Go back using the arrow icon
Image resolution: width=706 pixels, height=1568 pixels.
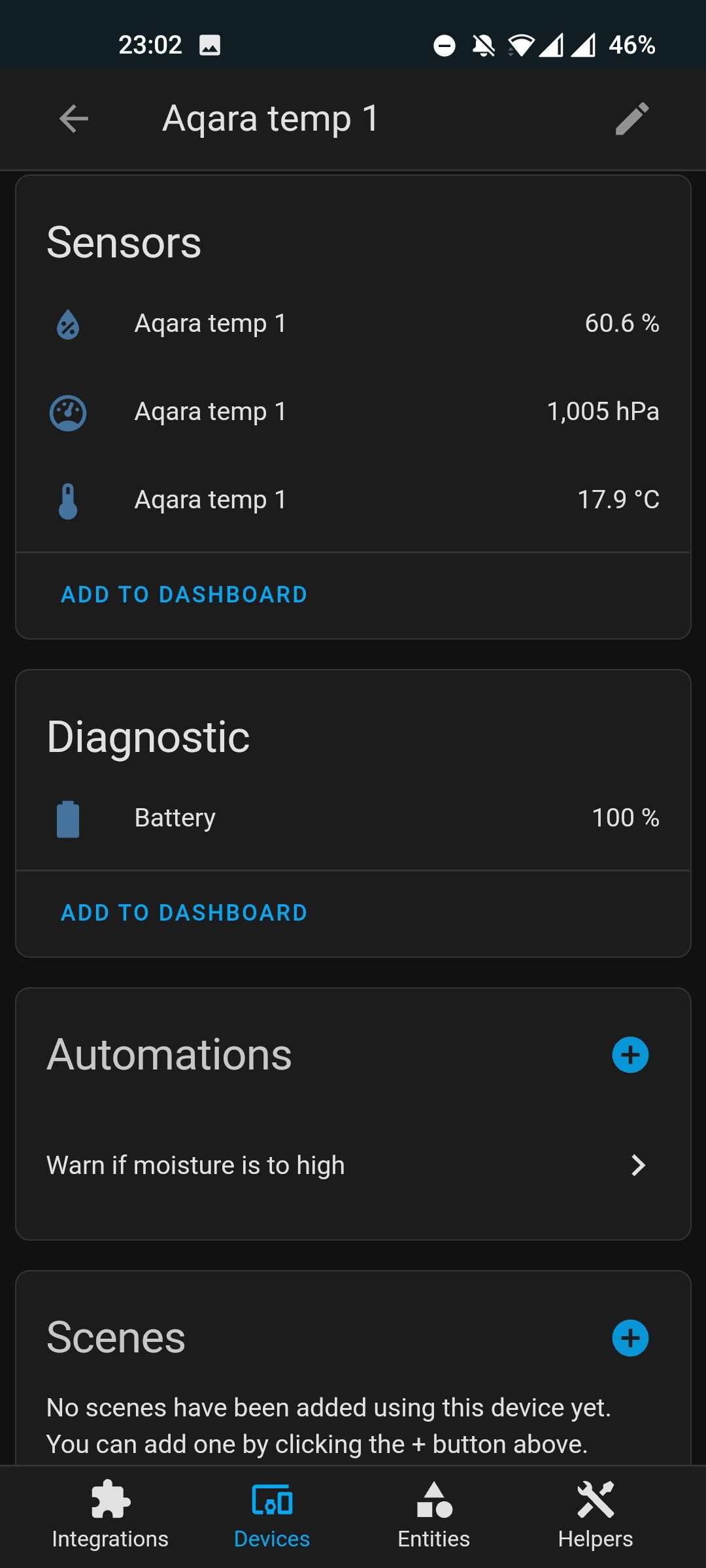pyautogui.click(x=73, y=119)
